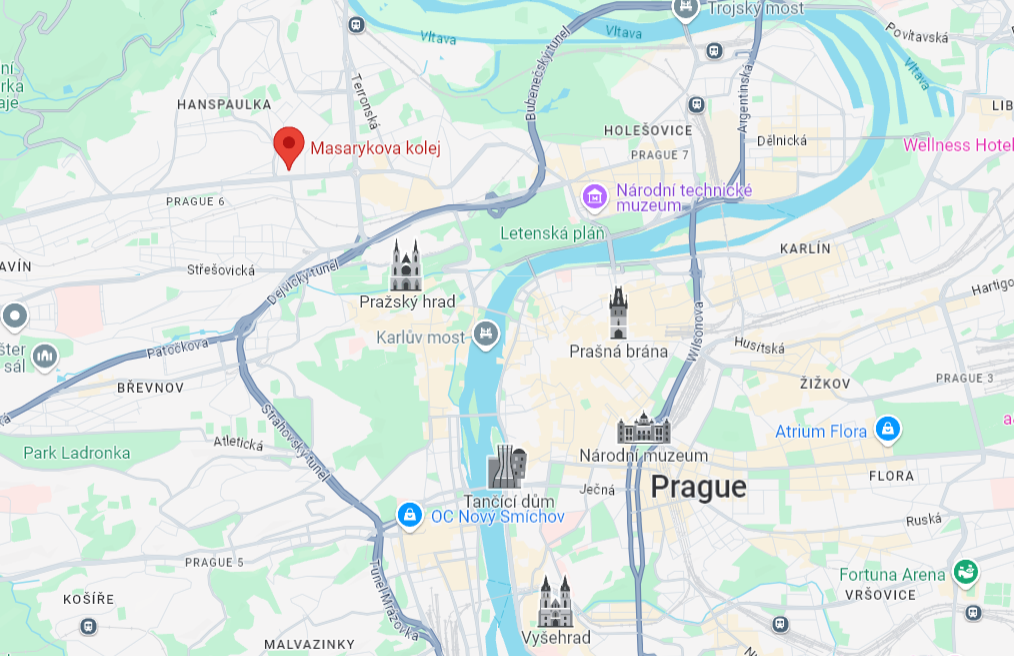The height and width of the screenshot is (656, 1014).
Task: Tap the red Masarykova kolej pin
Action: pyautogui.click(x=289, y=148)
